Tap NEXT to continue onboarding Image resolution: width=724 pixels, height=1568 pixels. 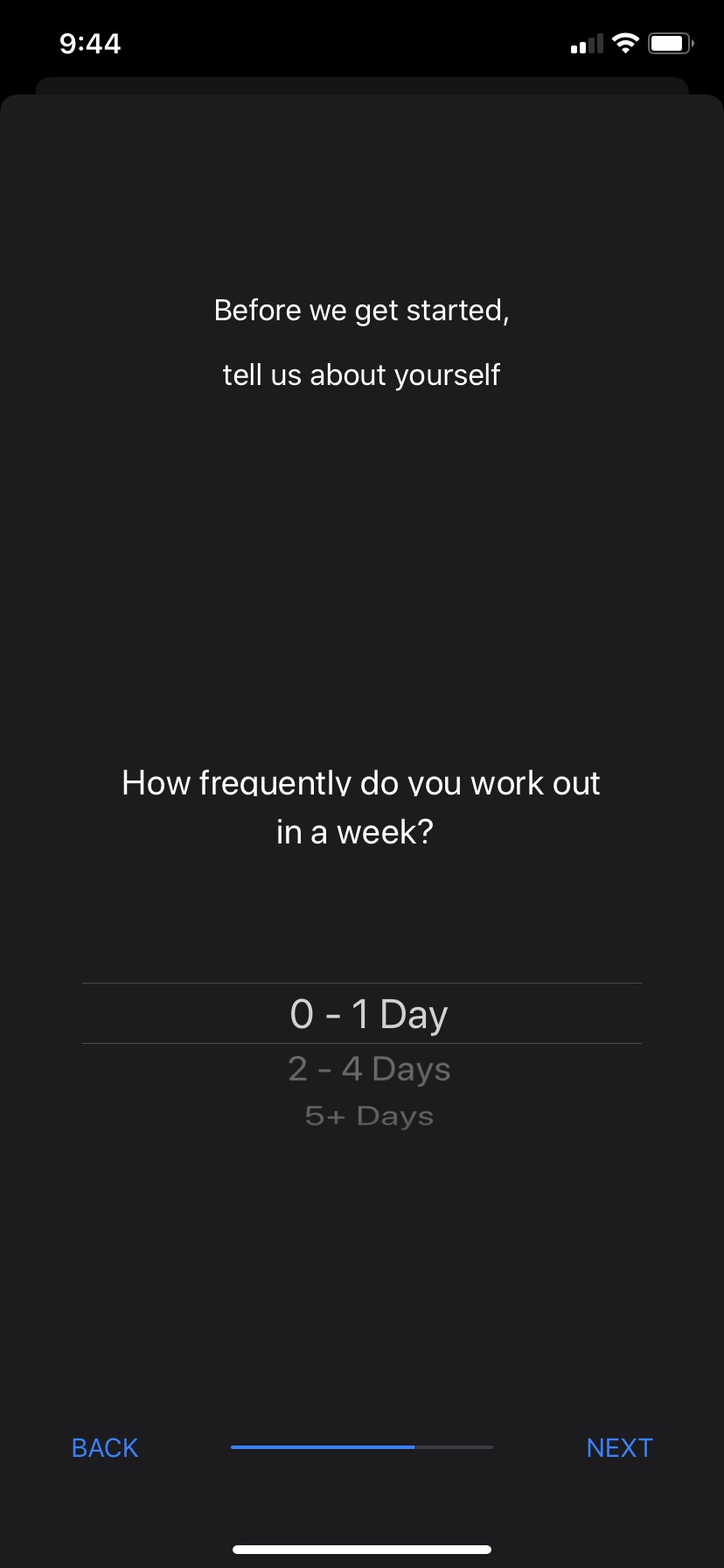(619, 1448)
